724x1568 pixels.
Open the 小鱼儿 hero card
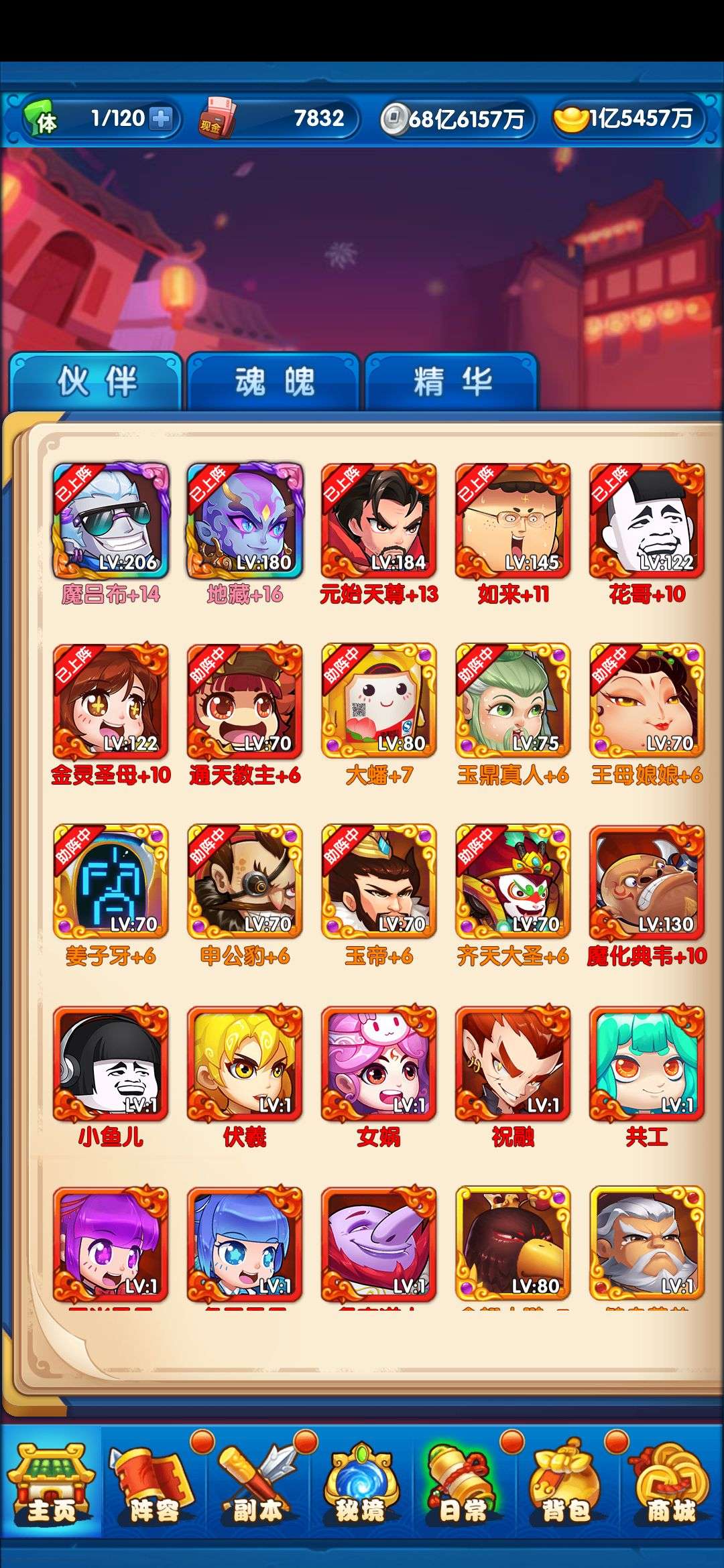111,1063
